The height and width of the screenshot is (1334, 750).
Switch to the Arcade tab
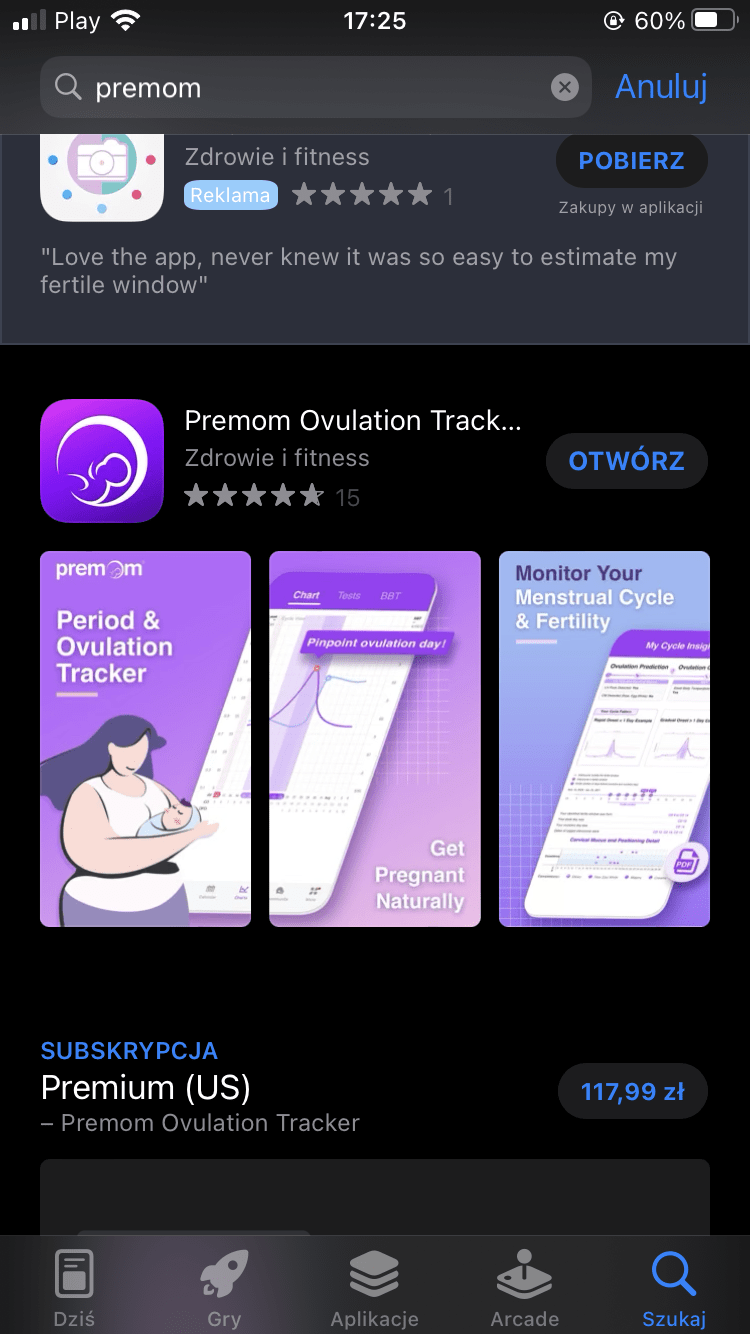point(524,1289)
